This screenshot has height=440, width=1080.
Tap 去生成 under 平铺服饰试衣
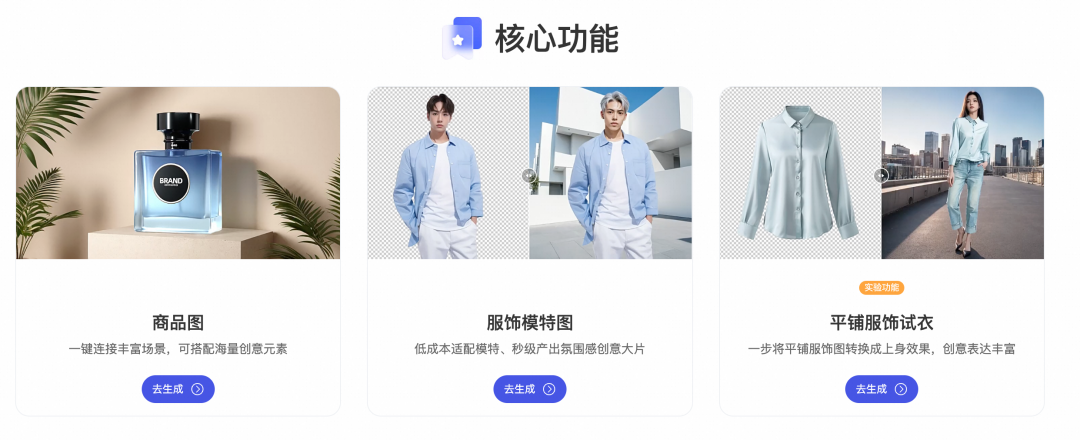click(881, 389)
